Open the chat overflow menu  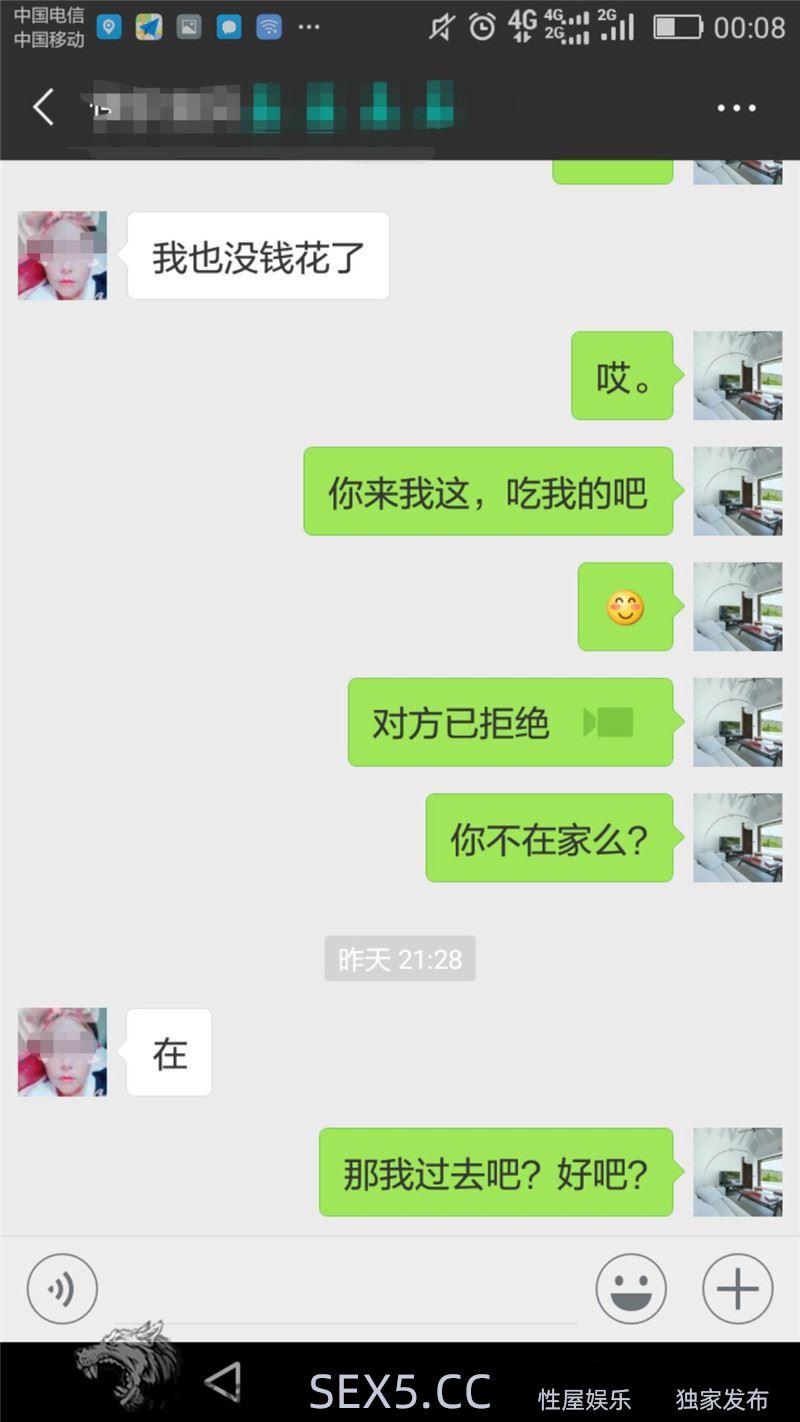coord(737,108)
